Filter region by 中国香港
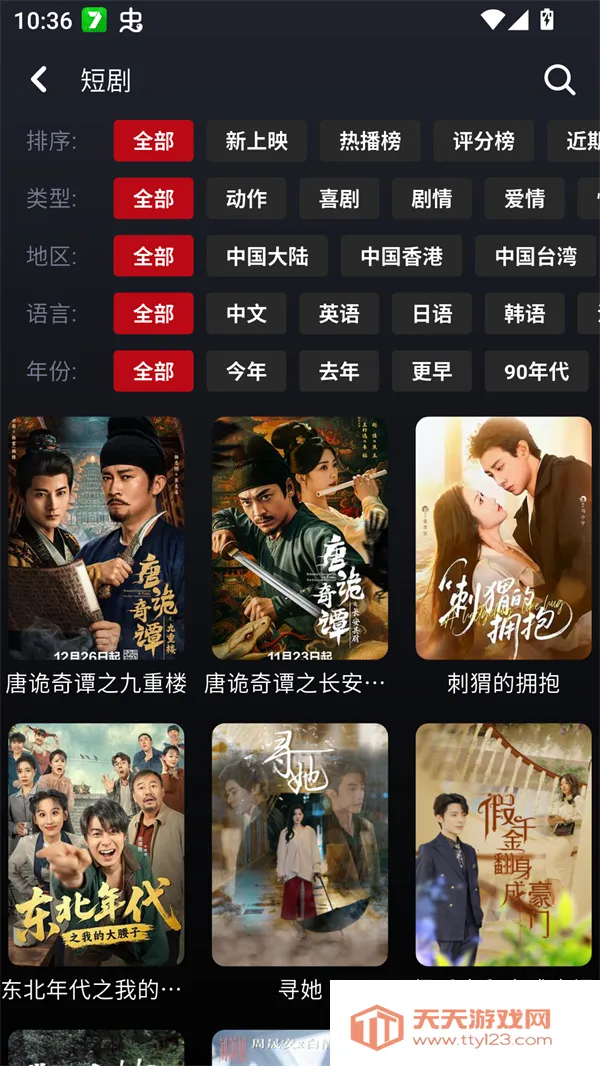600x1066 pixels. pos(401,256)
